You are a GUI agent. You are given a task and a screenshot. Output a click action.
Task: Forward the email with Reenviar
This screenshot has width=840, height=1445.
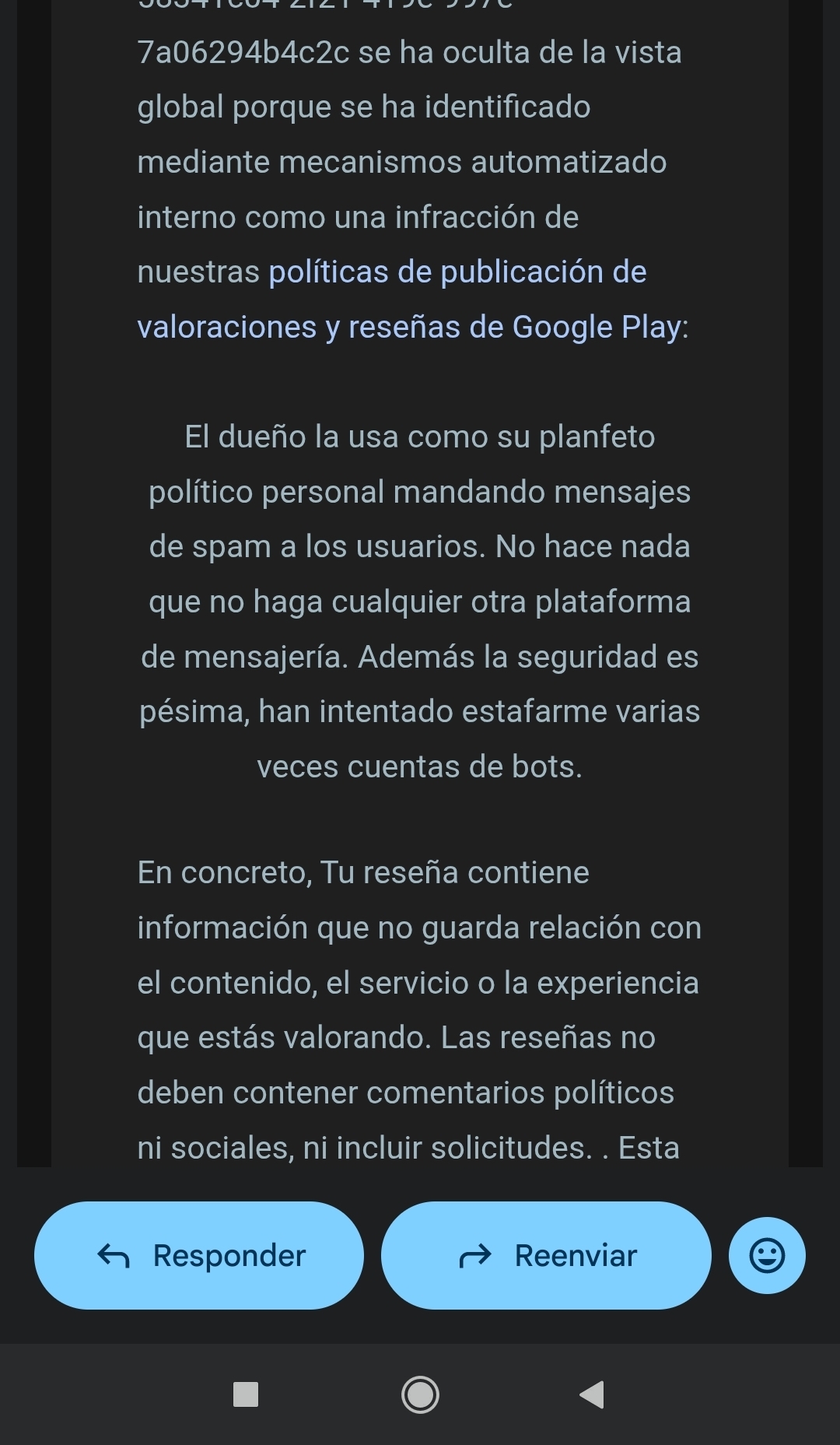click(x=546, y=1255)
